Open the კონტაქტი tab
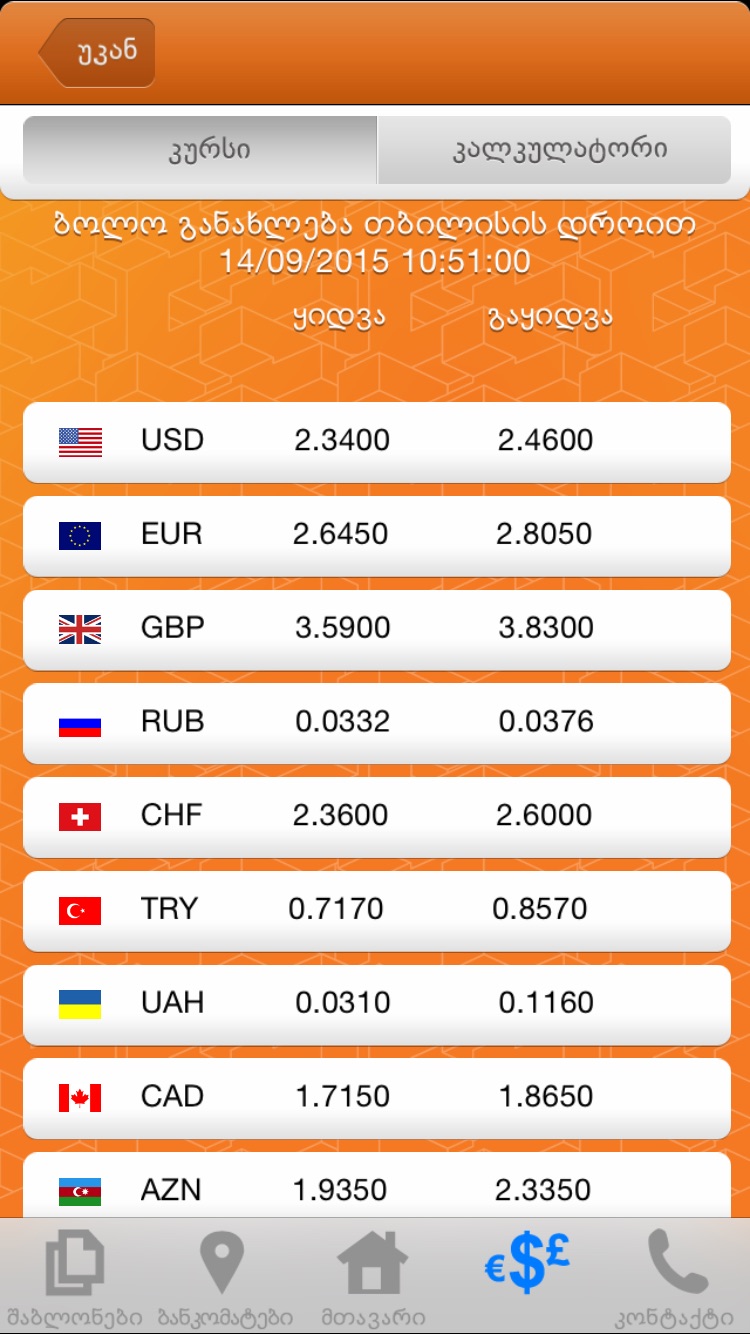Viewport: 750px width, 1334px height. pos(675,1276)
